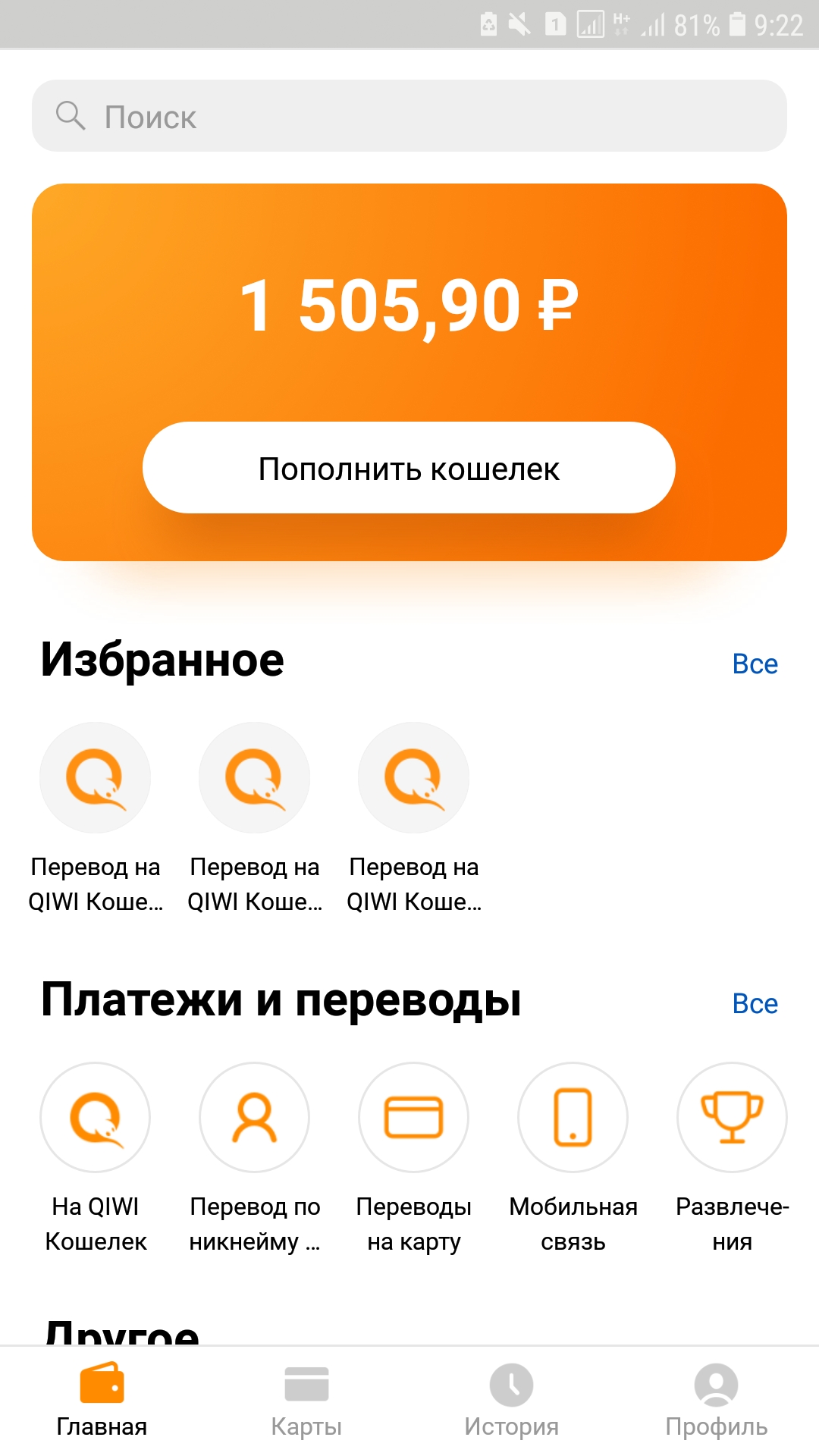Image resolution: width=819 pixels, height=1456 pixels.
Task: Switch to the Главная tab
Action: click(102, 1400)
